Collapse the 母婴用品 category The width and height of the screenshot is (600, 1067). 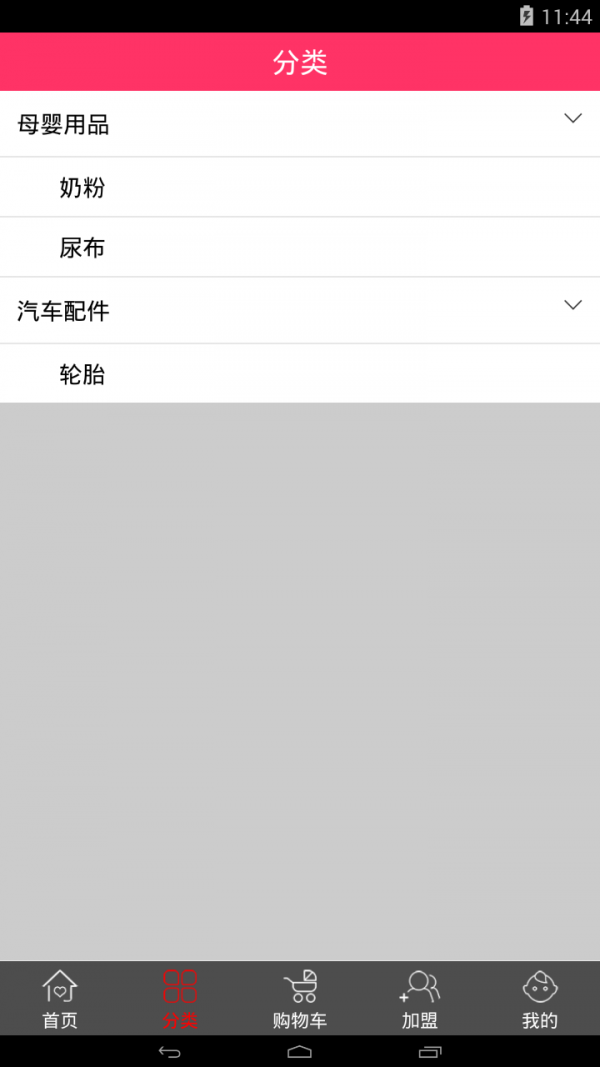tap(572, 119)
